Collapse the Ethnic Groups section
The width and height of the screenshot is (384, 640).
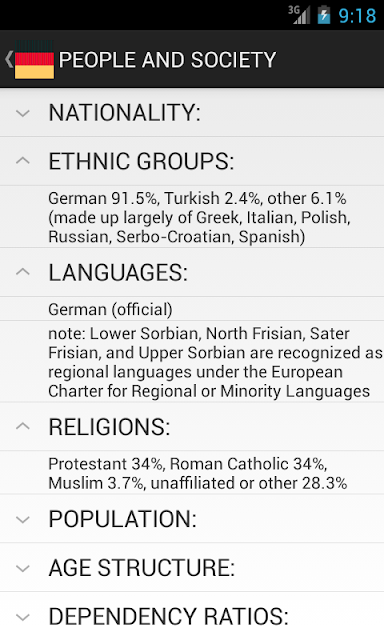[x=192, y=161]
